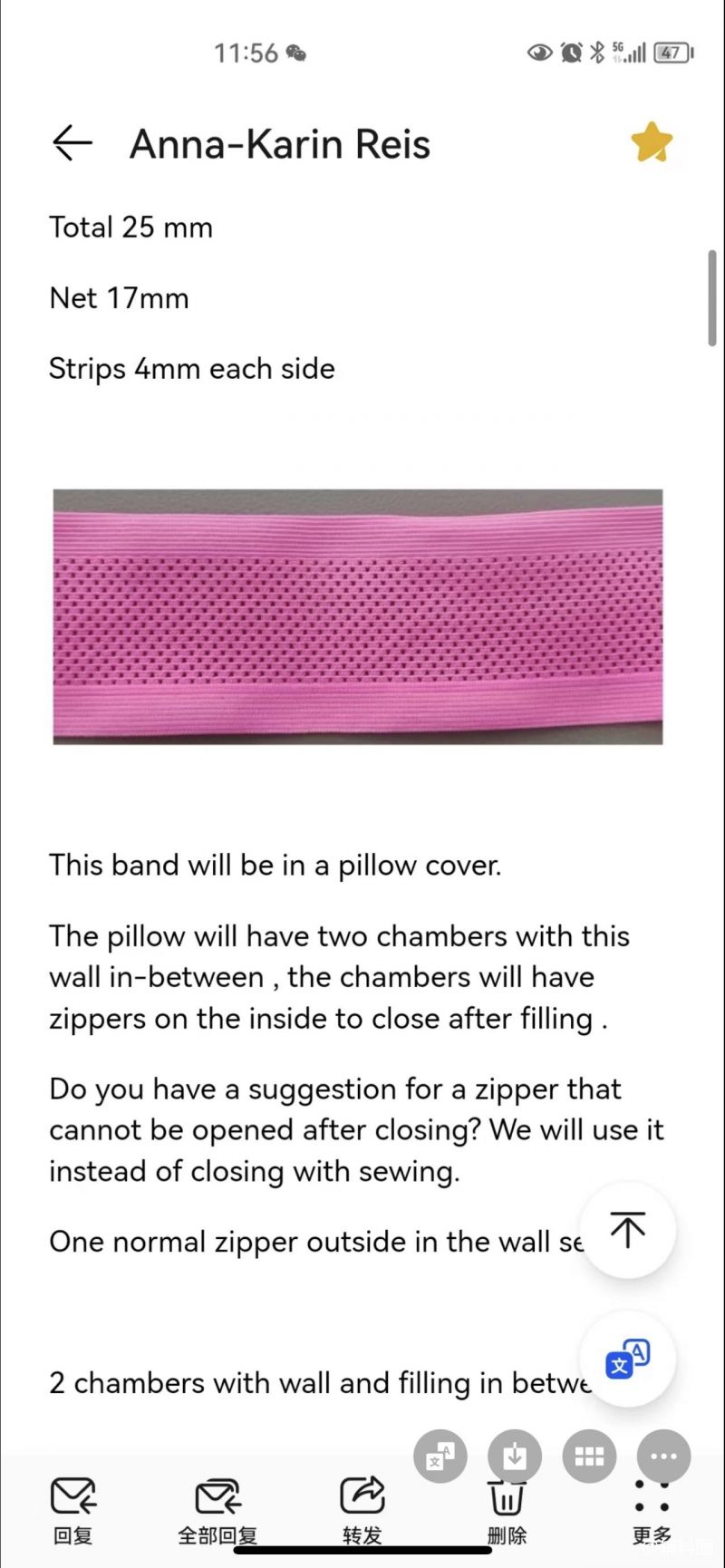The width and height of the screenshot is (725, 1568).
Task: Open the gray three-dots overlay button
Action: (663, 1457)
